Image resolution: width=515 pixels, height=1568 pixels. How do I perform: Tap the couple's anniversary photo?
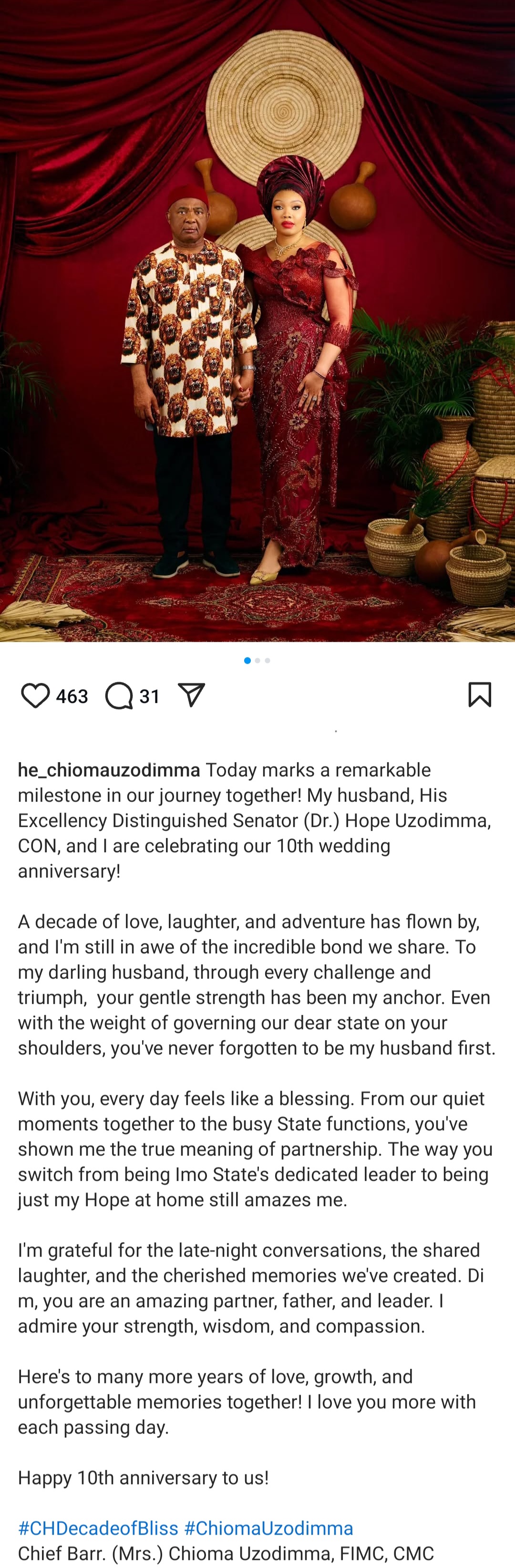tap(257, 321)
